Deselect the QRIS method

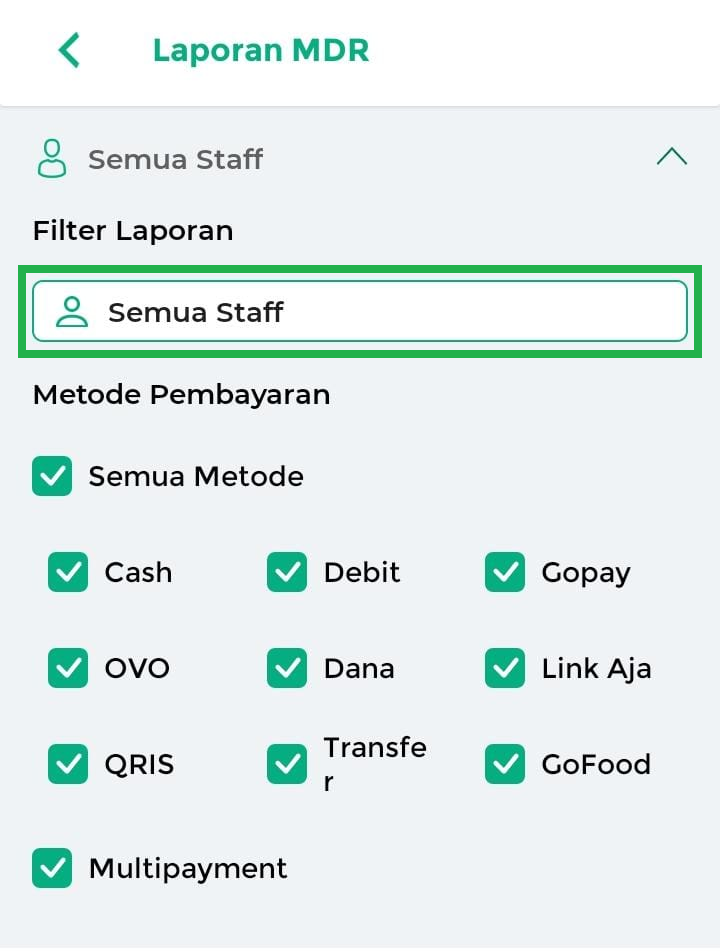click(x=68, y=764)
